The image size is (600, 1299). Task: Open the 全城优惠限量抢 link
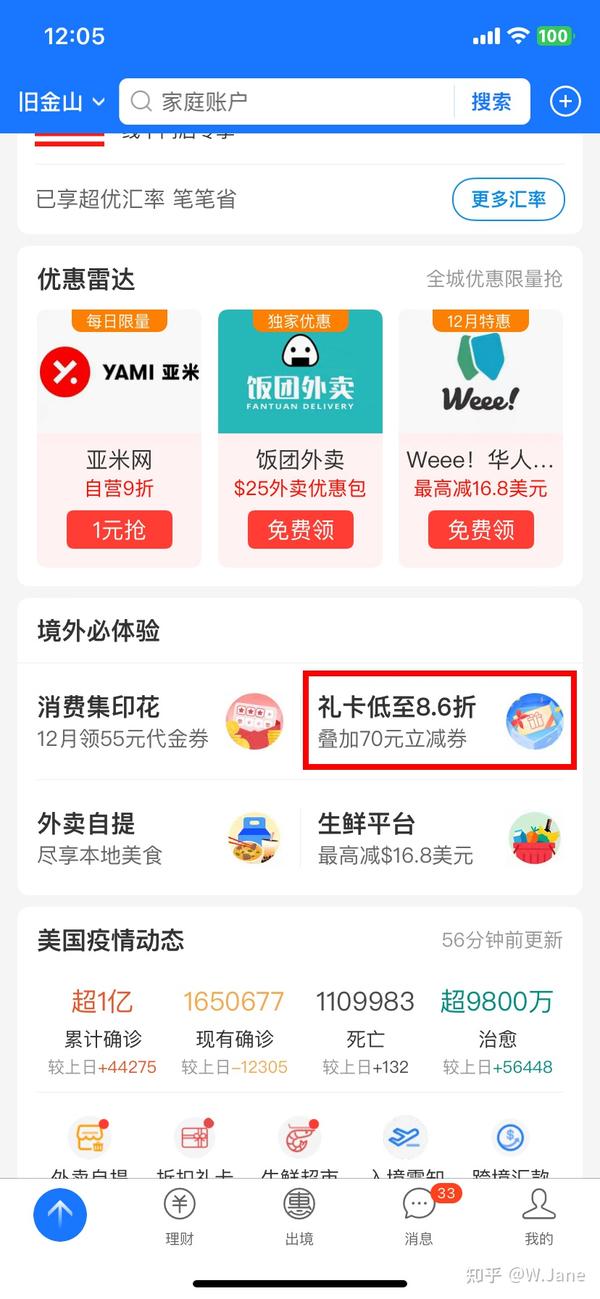pos(495,279)
